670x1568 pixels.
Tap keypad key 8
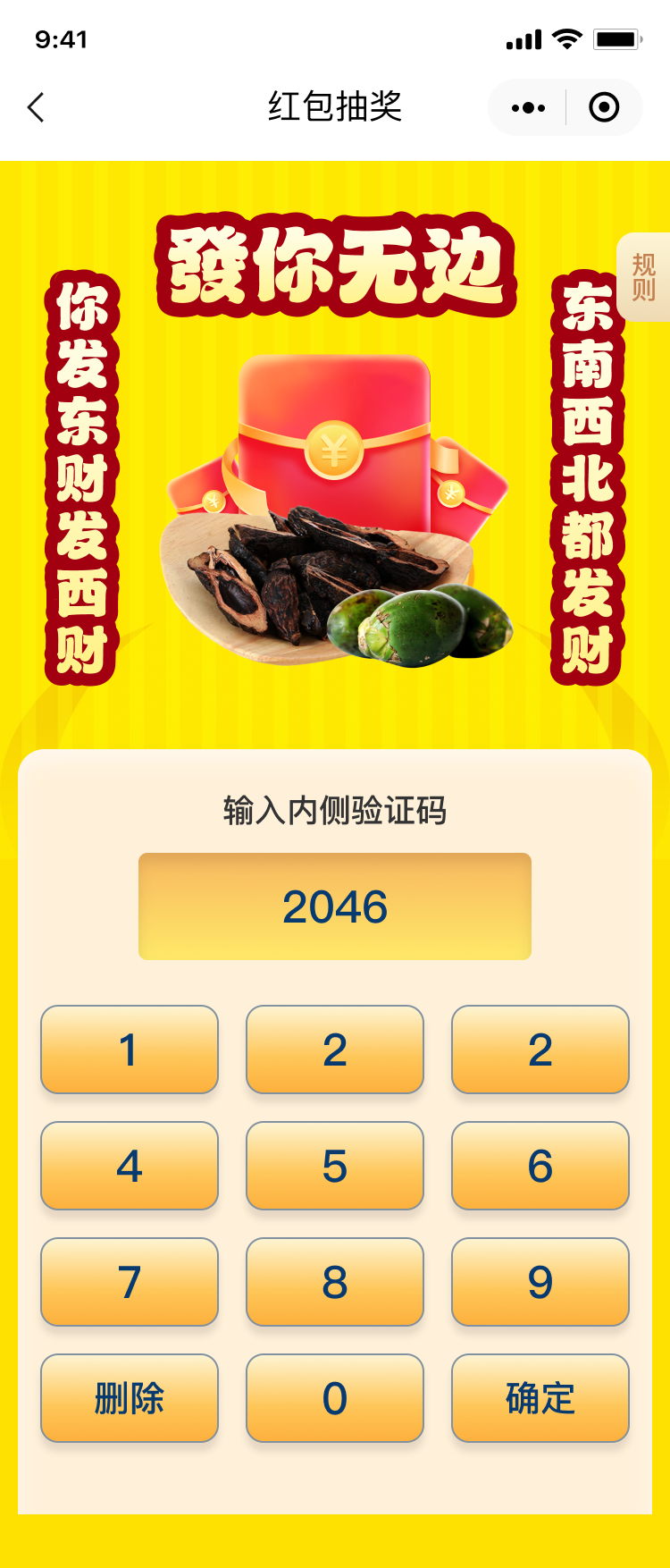pos(335,1282)
